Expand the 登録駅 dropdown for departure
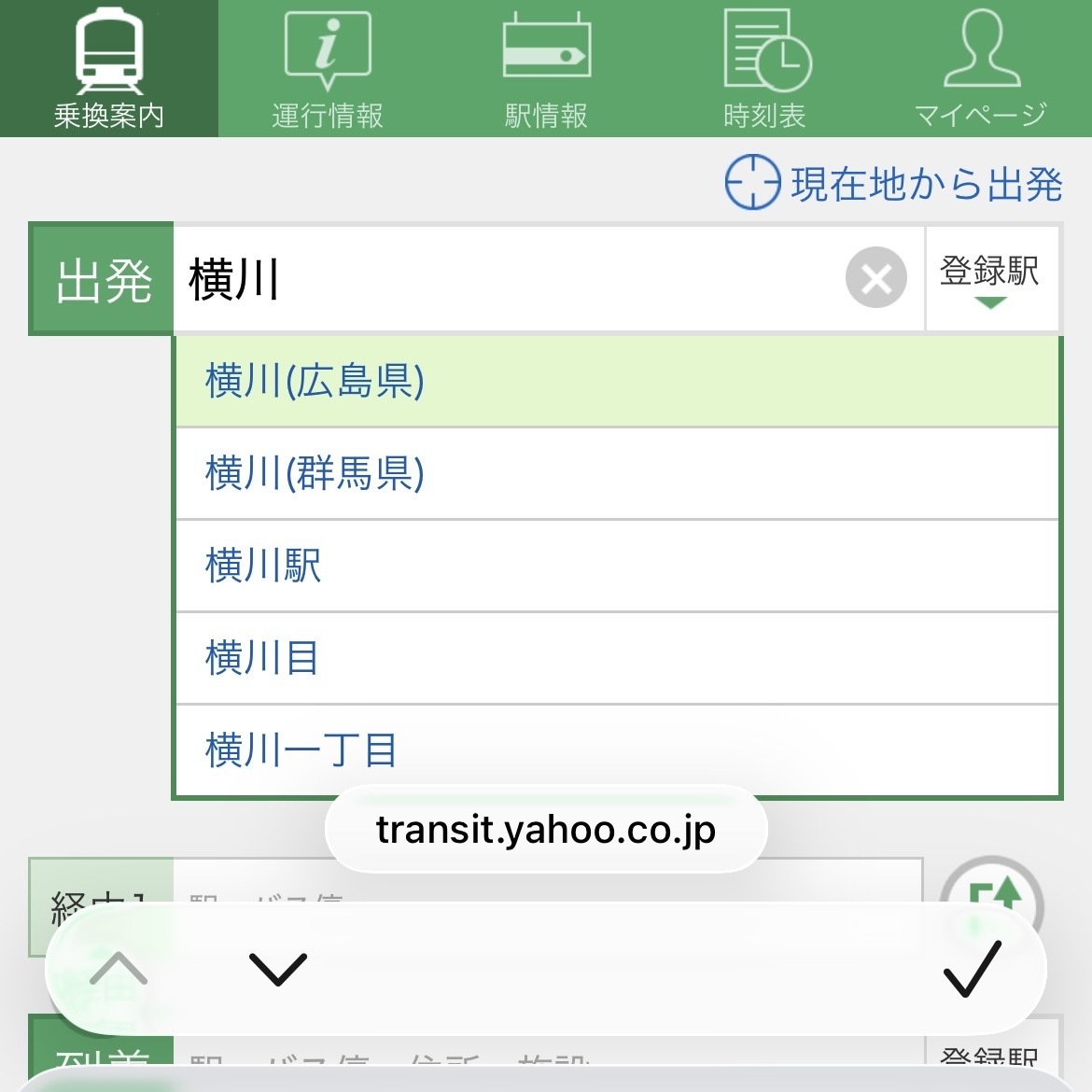Viewport: 1092px width, 1092px height. [x=990, y=278]
